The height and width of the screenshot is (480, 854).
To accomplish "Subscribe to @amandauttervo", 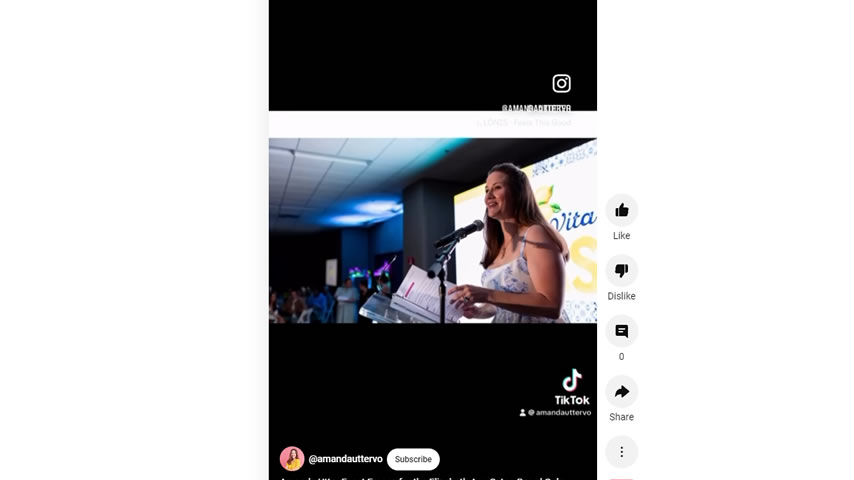I will coord(413,459).
